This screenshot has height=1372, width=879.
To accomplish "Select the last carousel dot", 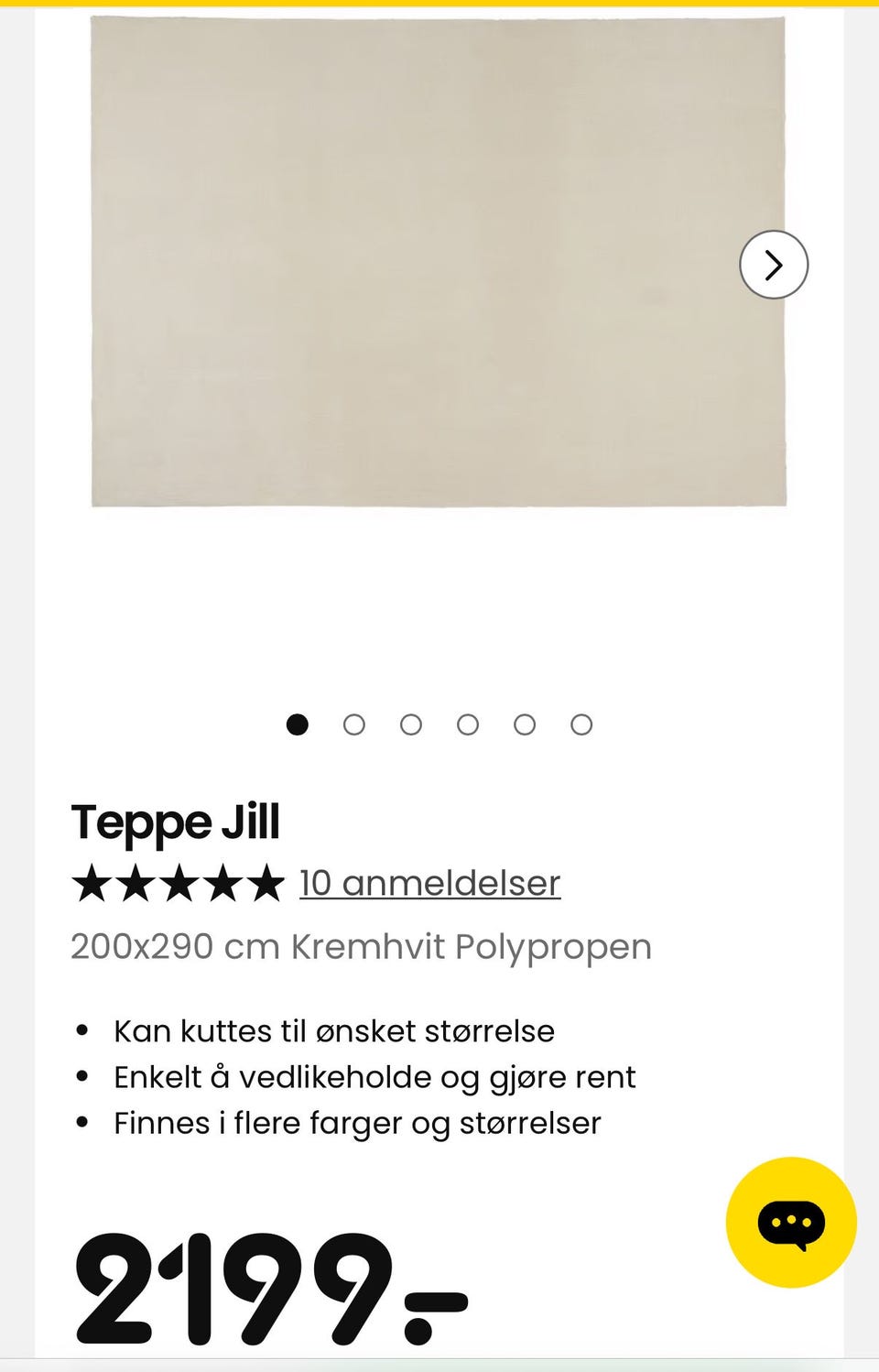I will click(582, 724).
